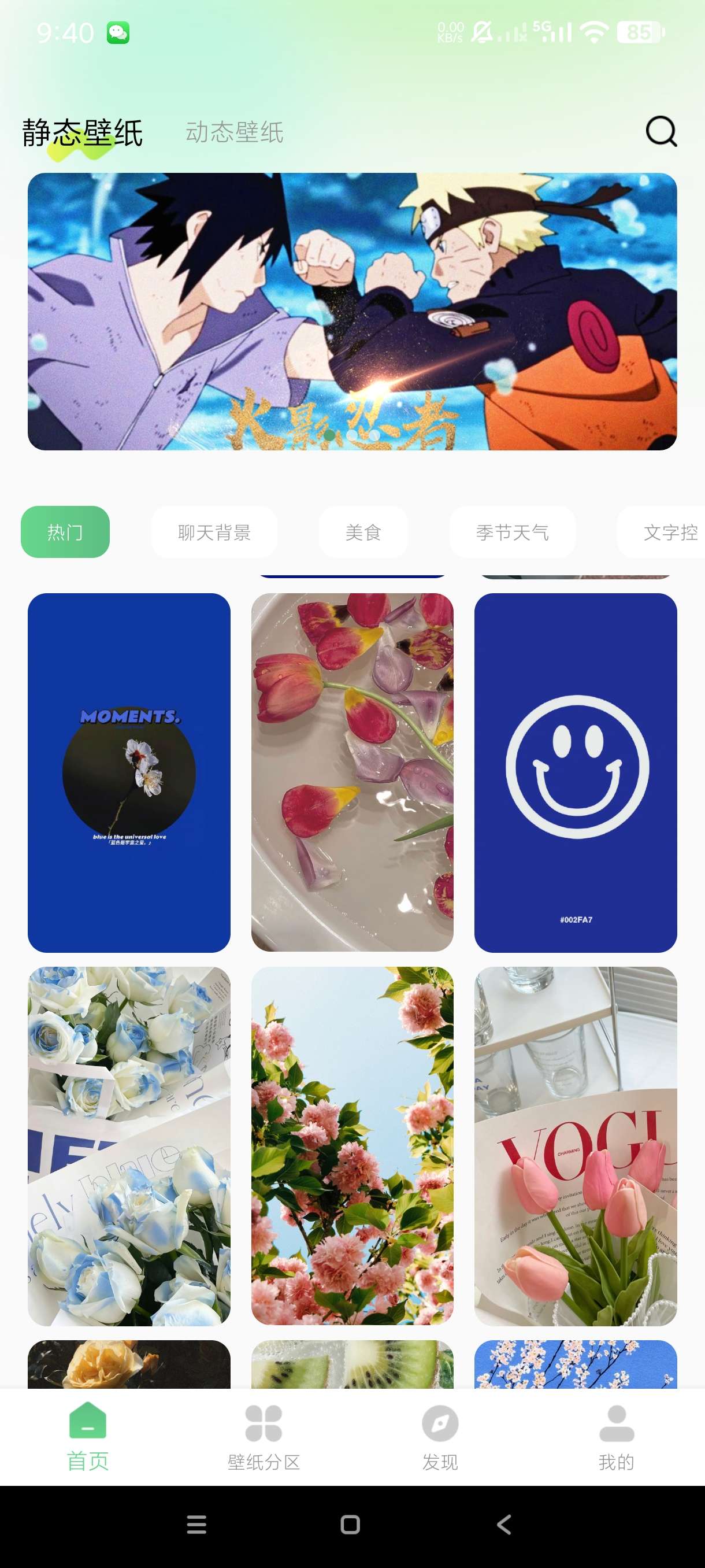
Task: View the tulip petals in water wallpaper
Action: pyautogui.click(x=352, y=772)
